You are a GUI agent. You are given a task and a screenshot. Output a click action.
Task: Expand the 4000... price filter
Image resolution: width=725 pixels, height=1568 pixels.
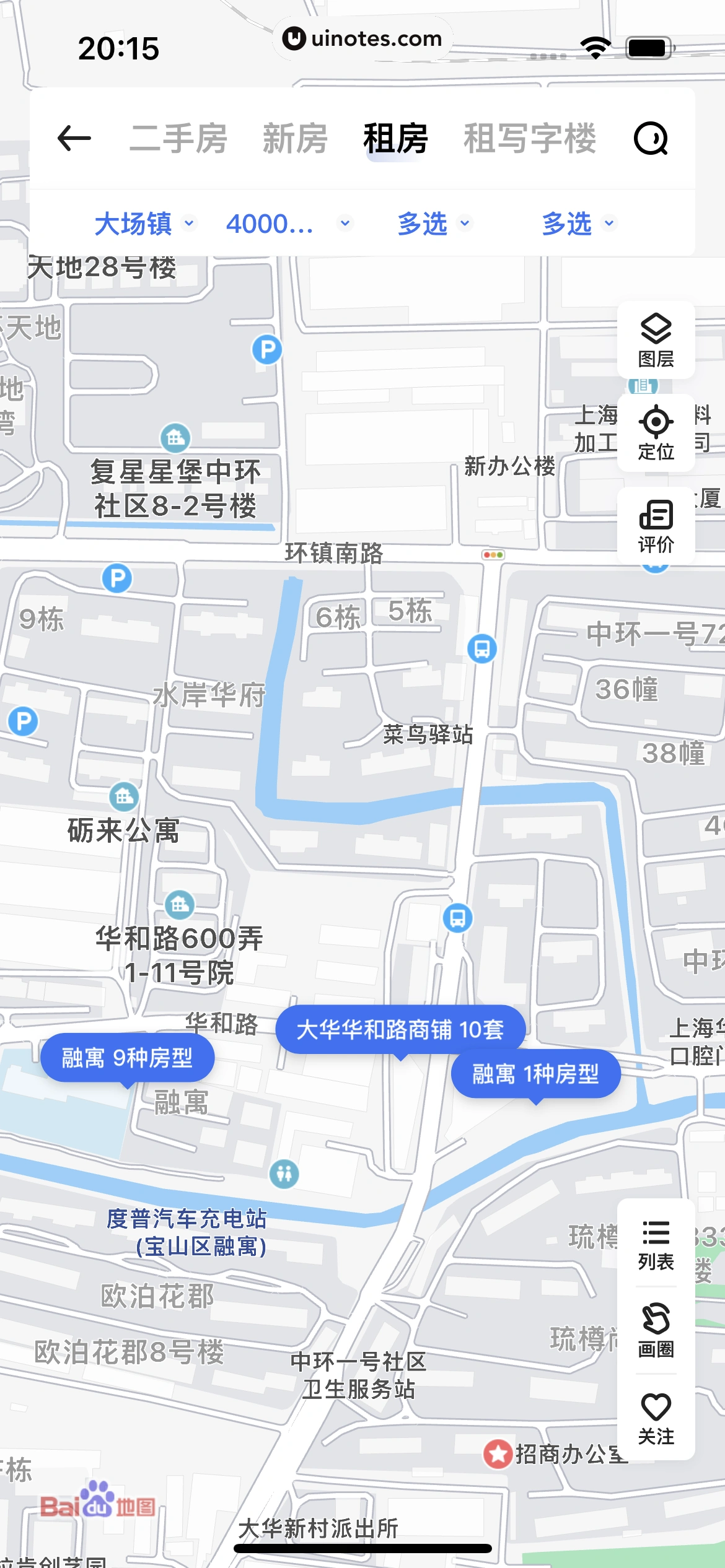[288, 224]
